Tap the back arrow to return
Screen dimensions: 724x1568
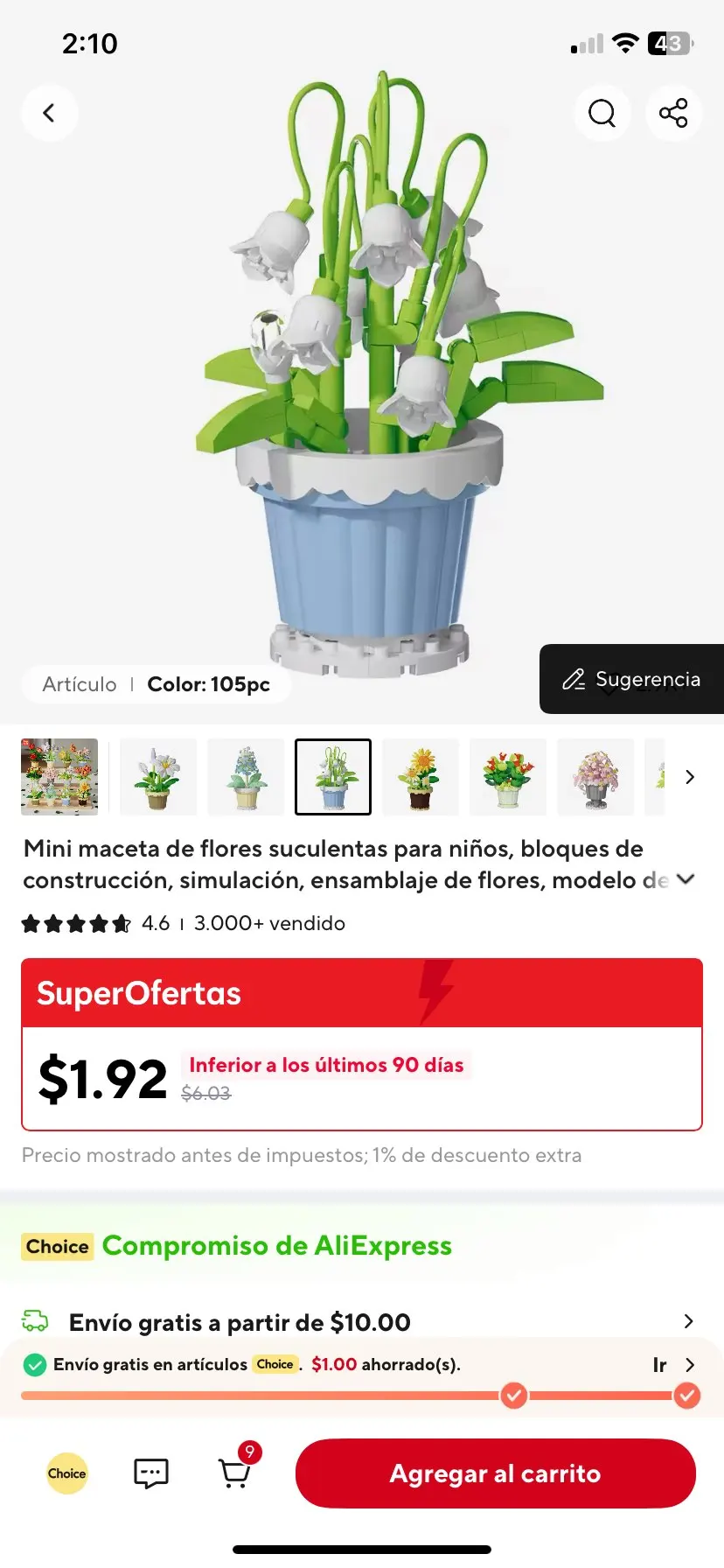(49, 113)
